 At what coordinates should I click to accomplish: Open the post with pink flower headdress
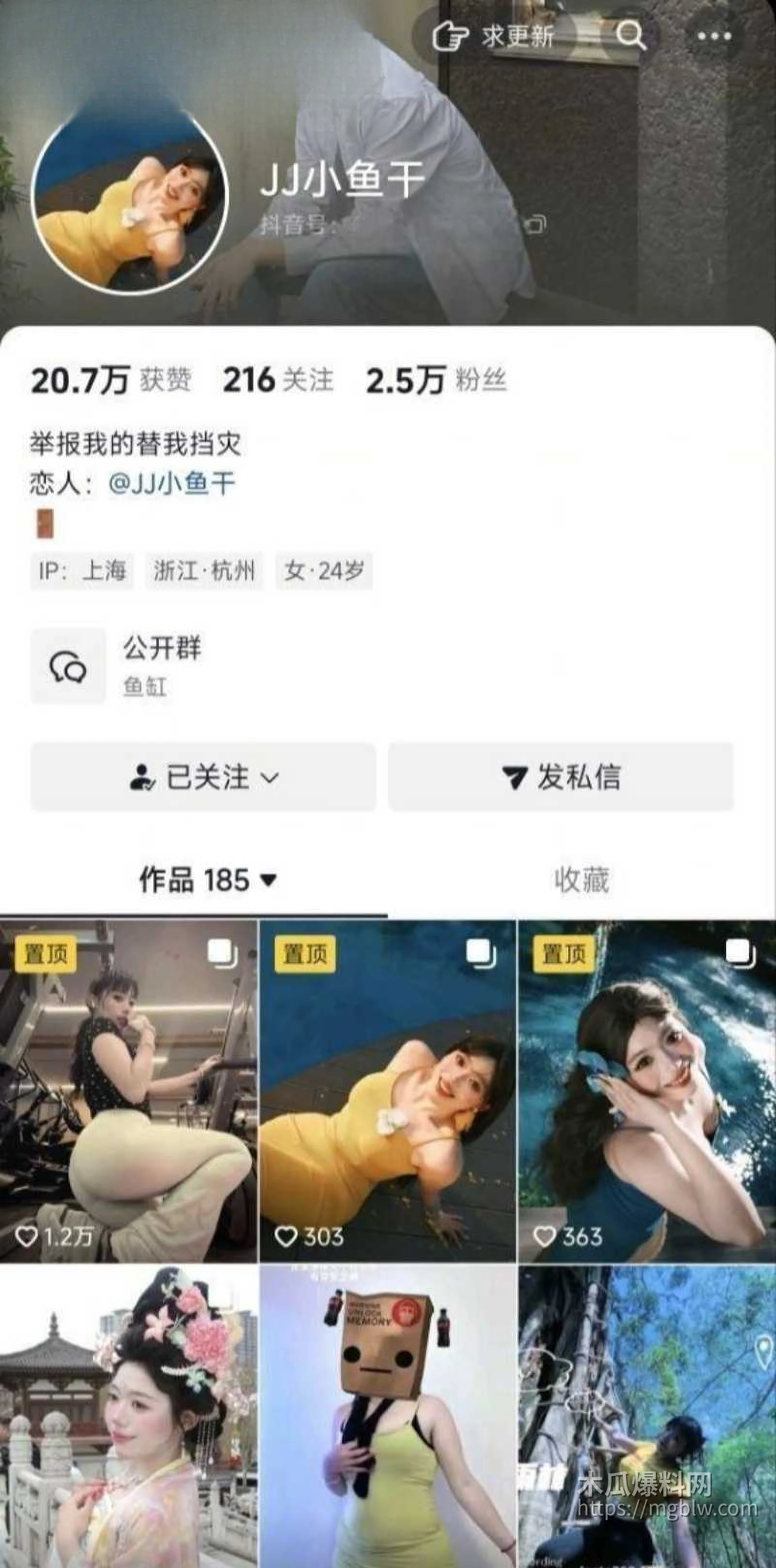[x=128, y=1418]
